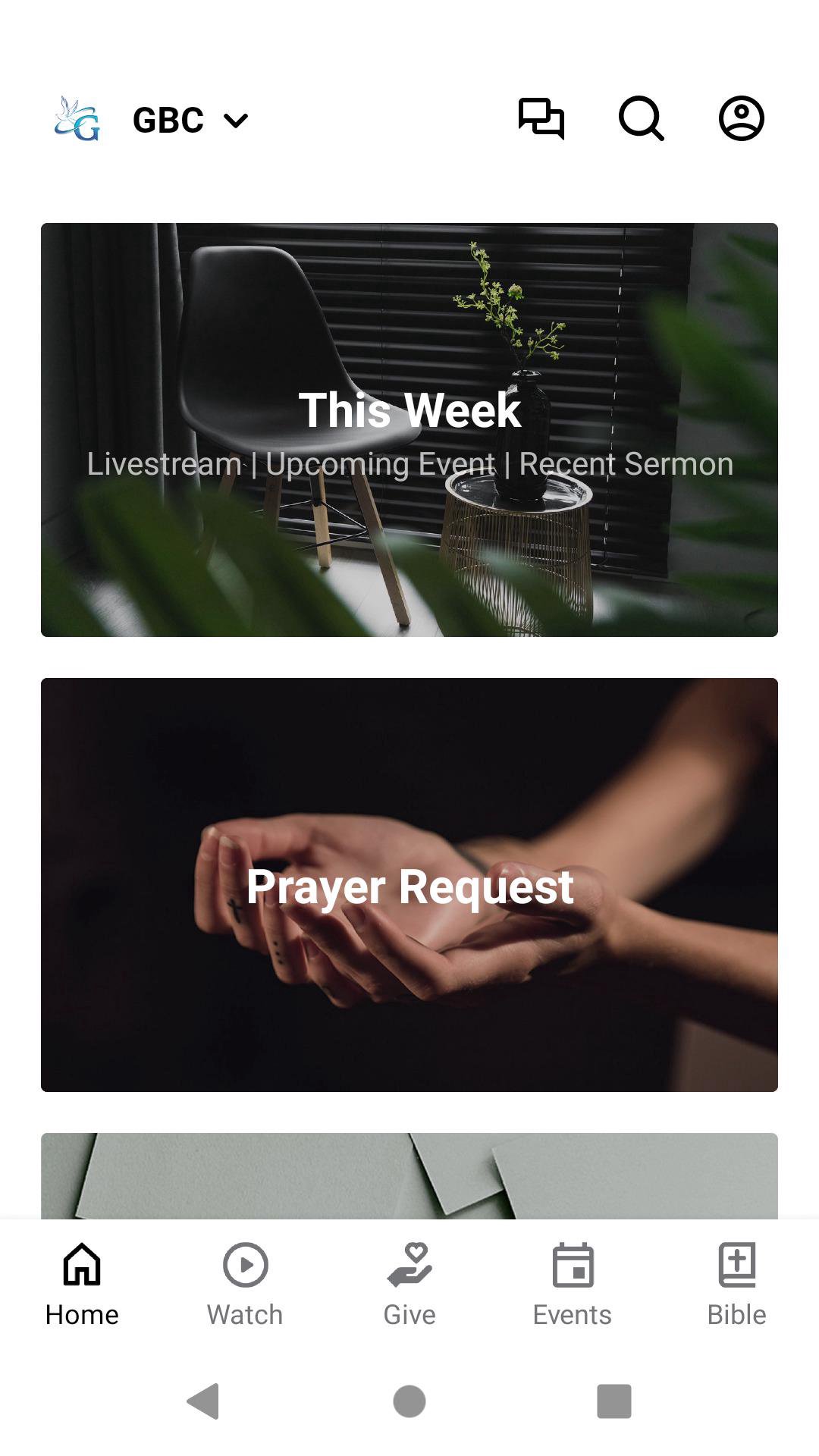Open the user profile icon
The width and height of the screenshot is (819, 1456).
[741, 118]
